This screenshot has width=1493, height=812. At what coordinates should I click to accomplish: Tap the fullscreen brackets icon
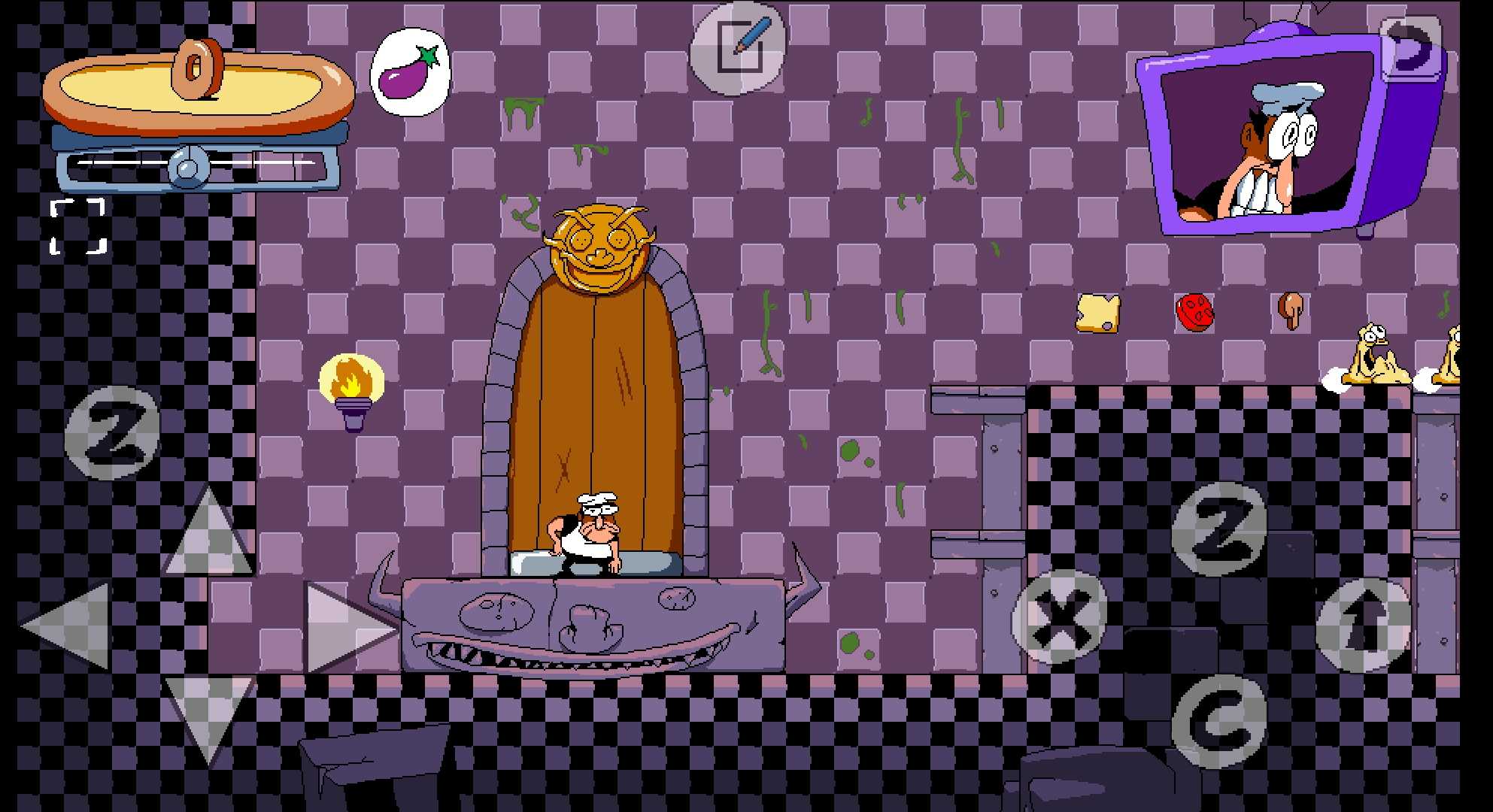click(78, 226)
